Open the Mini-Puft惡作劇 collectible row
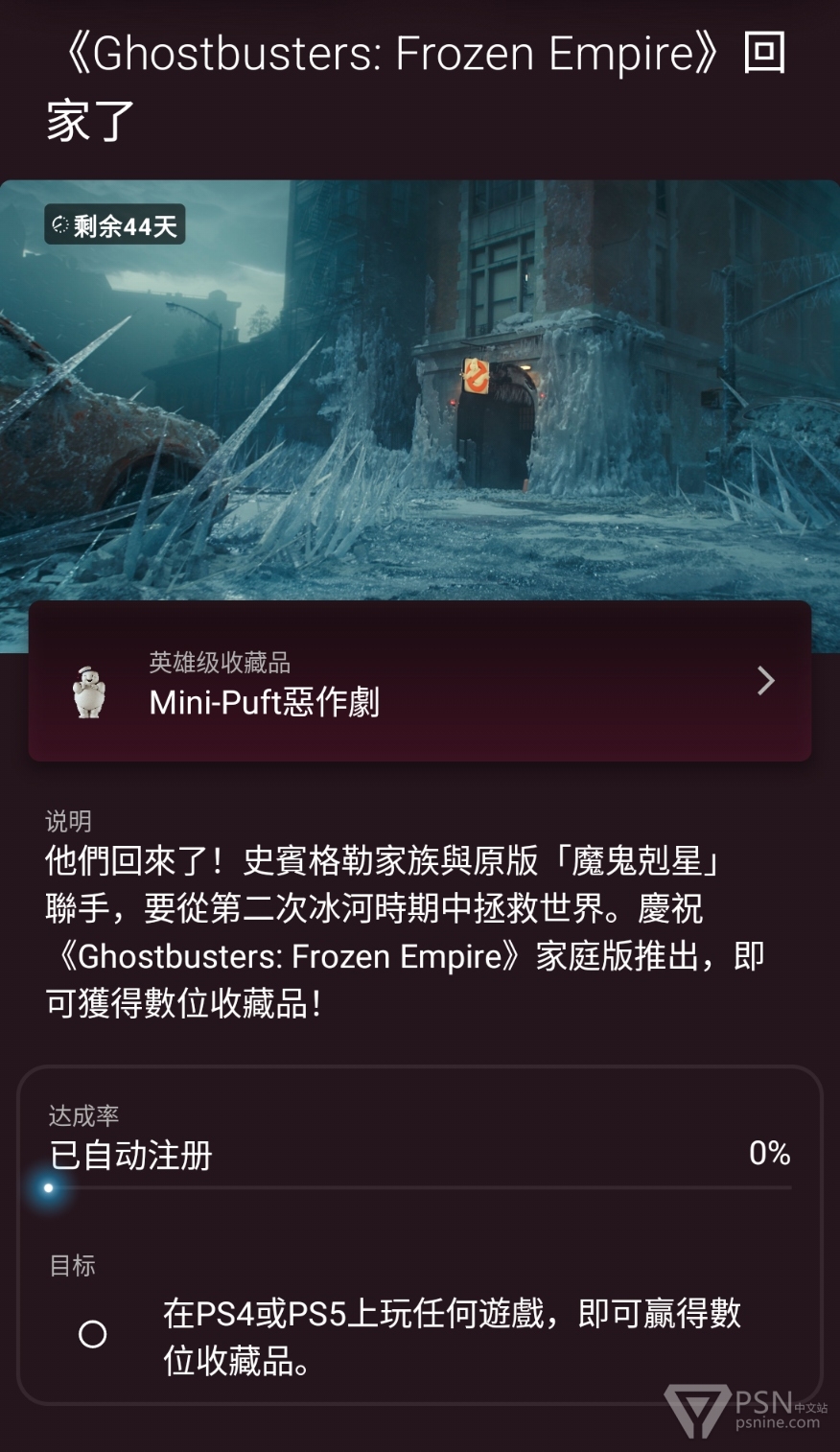 coord(420,681)
